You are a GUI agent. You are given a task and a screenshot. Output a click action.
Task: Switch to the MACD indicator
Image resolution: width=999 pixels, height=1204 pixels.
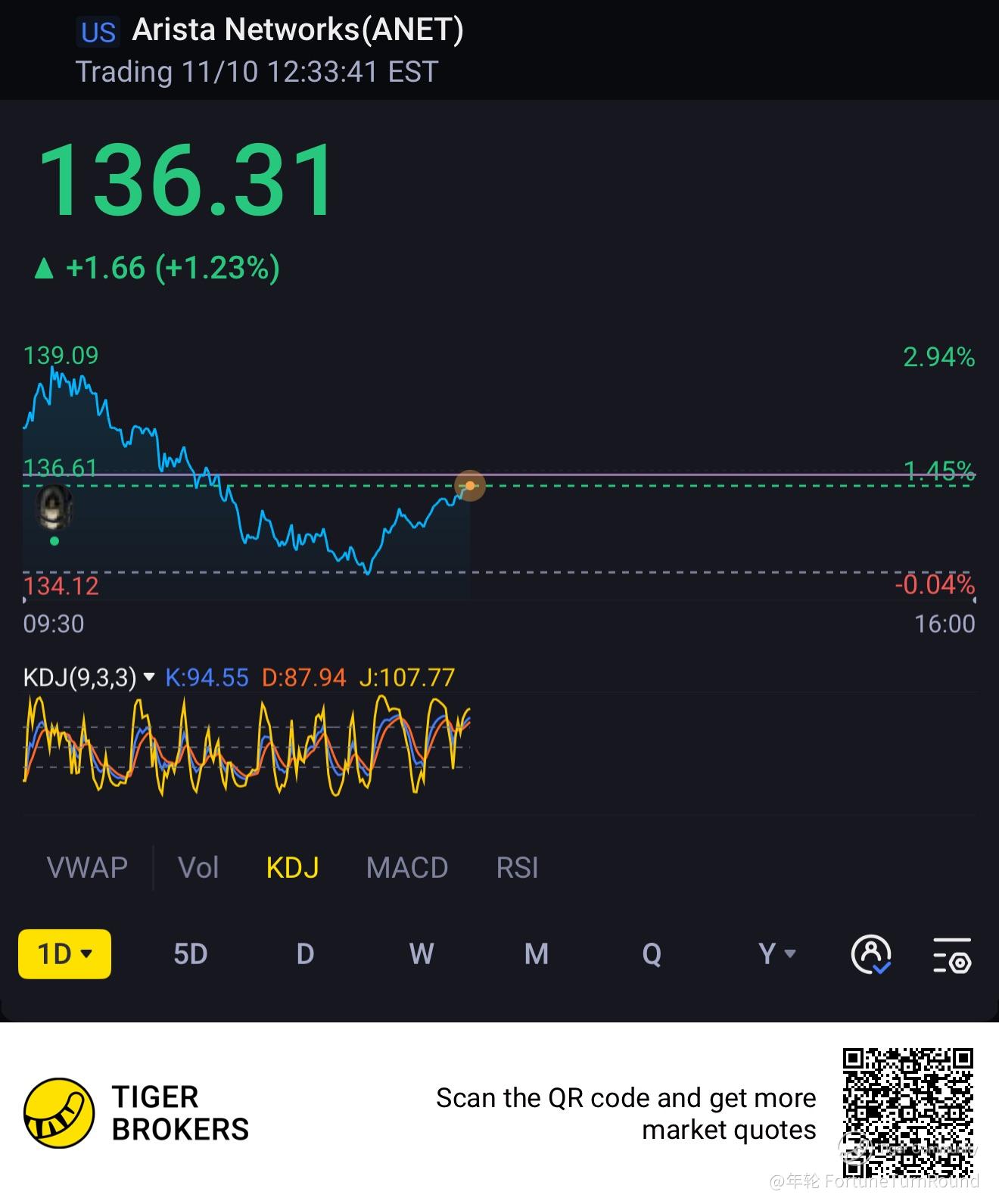point(407,867)
